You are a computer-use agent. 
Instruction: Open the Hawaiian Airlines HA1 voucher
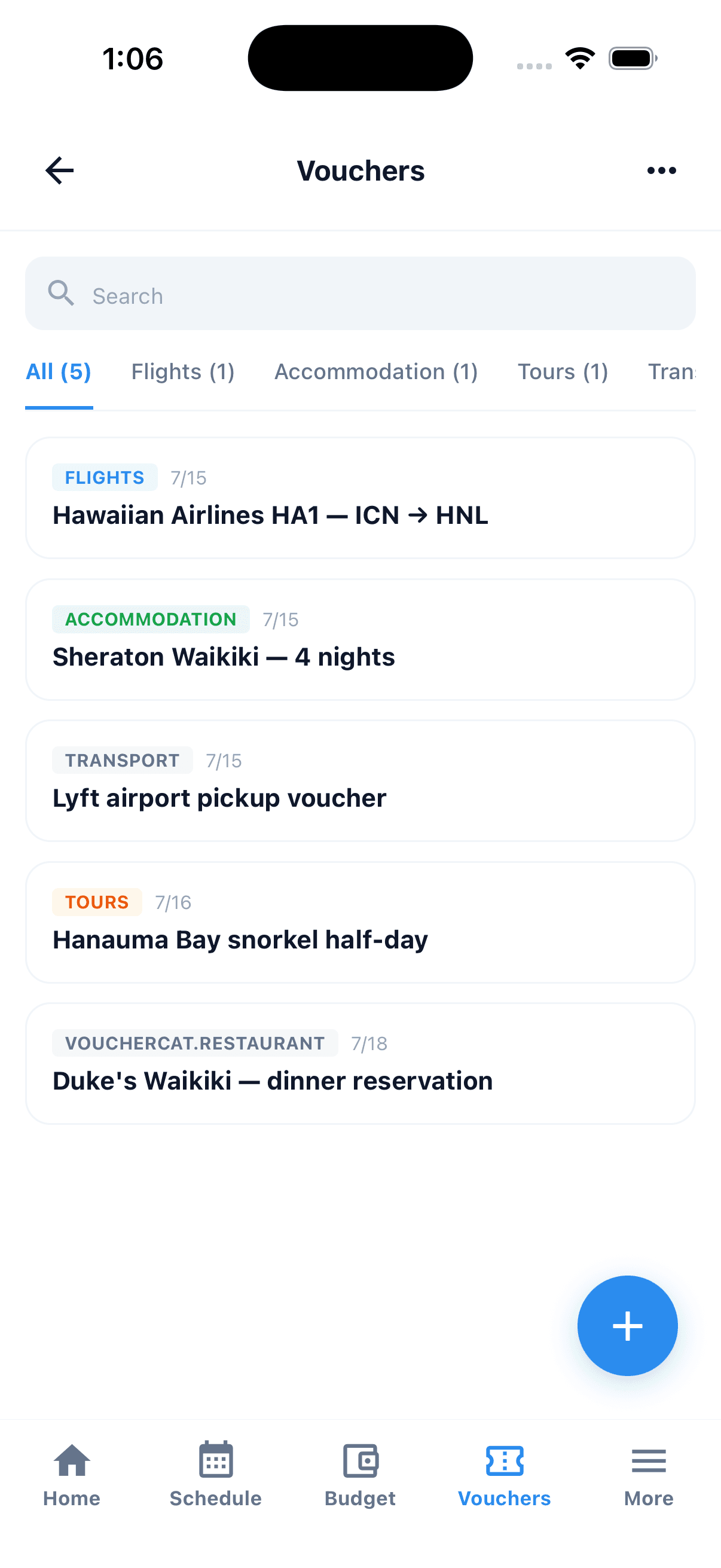360,498
